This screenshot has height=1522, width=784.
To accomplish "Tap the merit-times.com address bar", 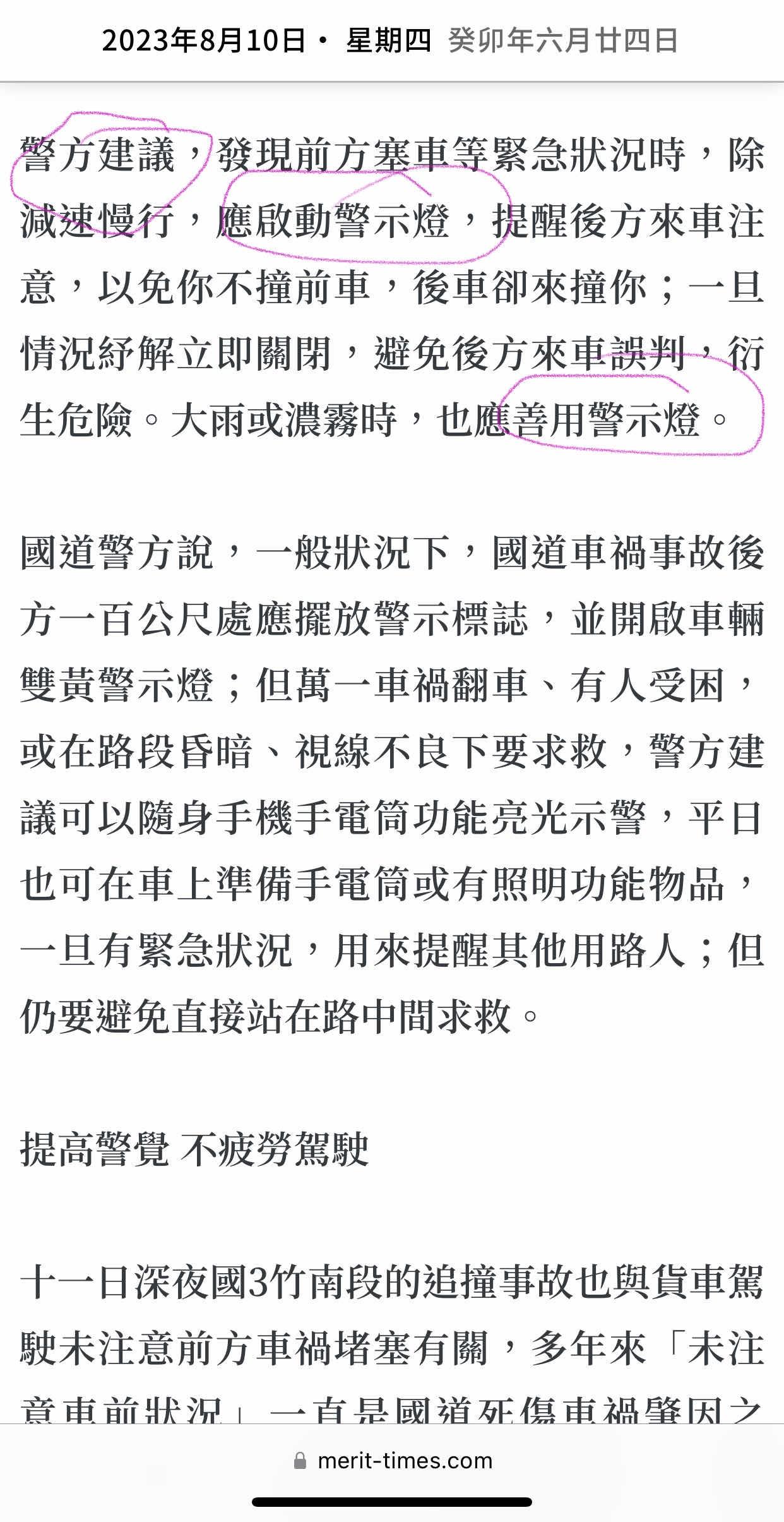I will pos(393,1461).
